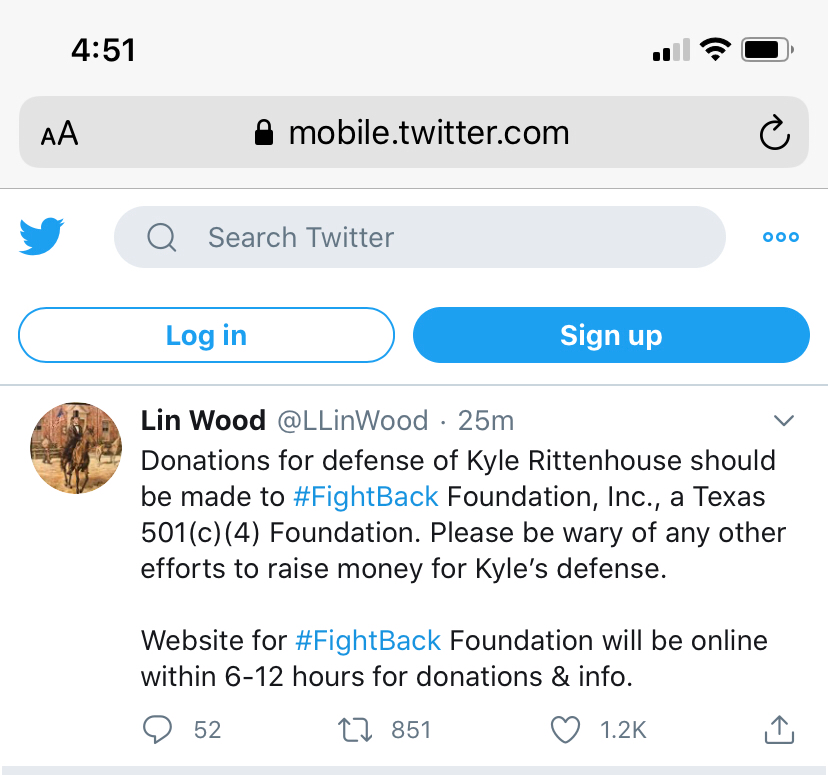Like Lin Wood's tweet
Image resolution: width=828 pixels, height=775 pixels.
click(566, 731)
